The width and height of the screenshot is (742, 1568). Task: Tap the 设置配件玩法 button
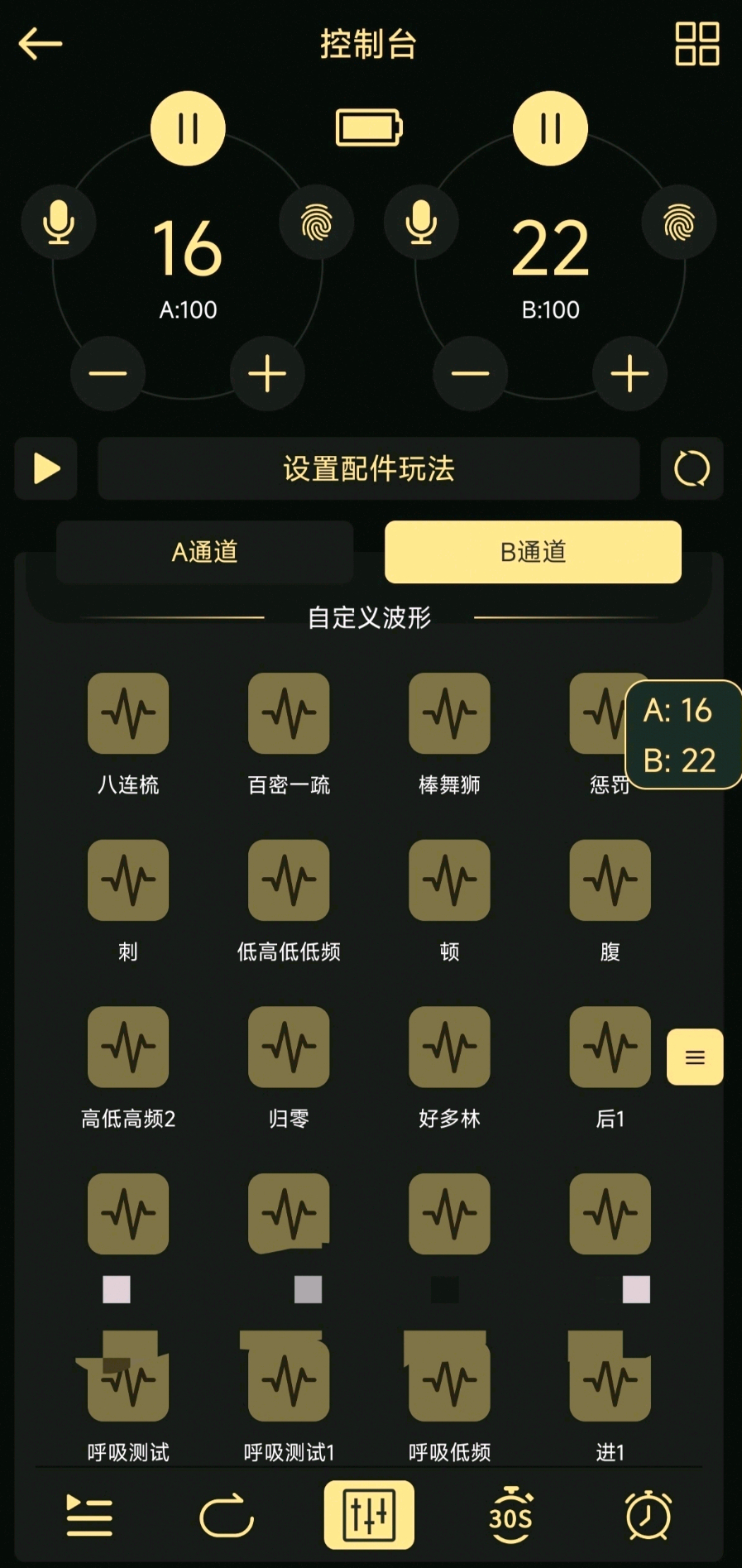click(x=369, y=468)
